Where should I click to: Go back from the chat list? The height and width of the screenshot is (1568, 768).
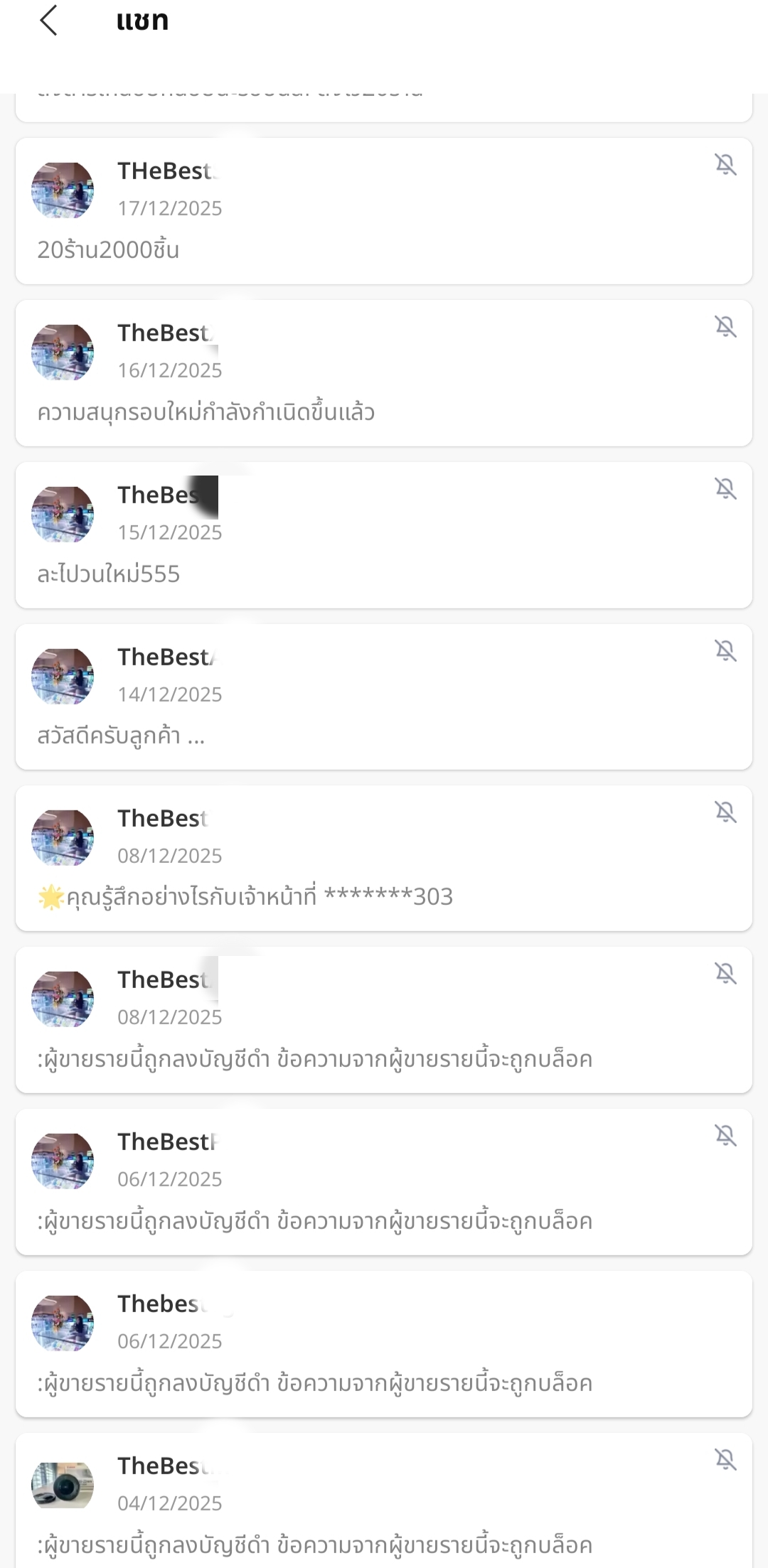pos(48,21)
